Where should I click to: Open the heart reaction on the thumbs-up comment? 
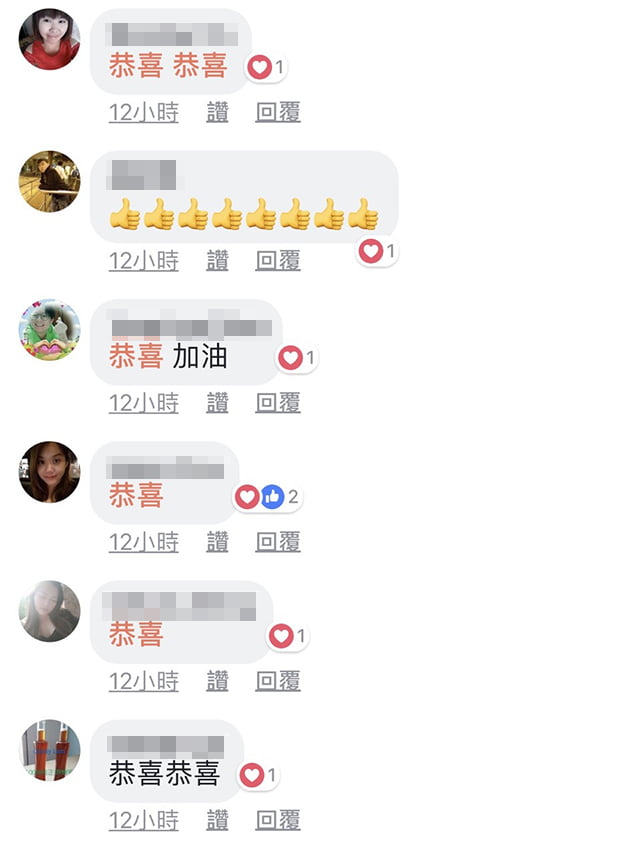378,251
